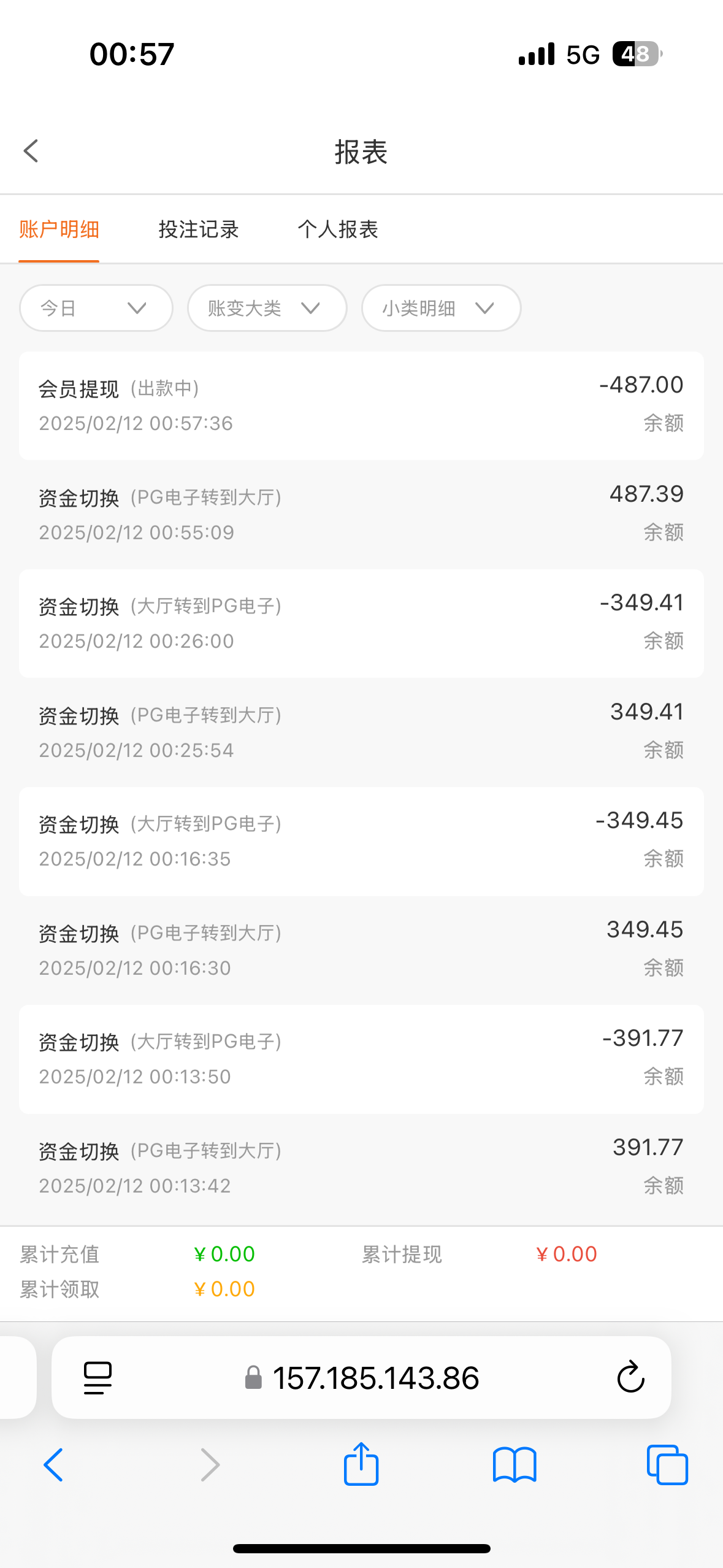Viewport: 723px width, 1568px height.
Task: Show open Safari tabs
Action: (x=667, y=1465)
